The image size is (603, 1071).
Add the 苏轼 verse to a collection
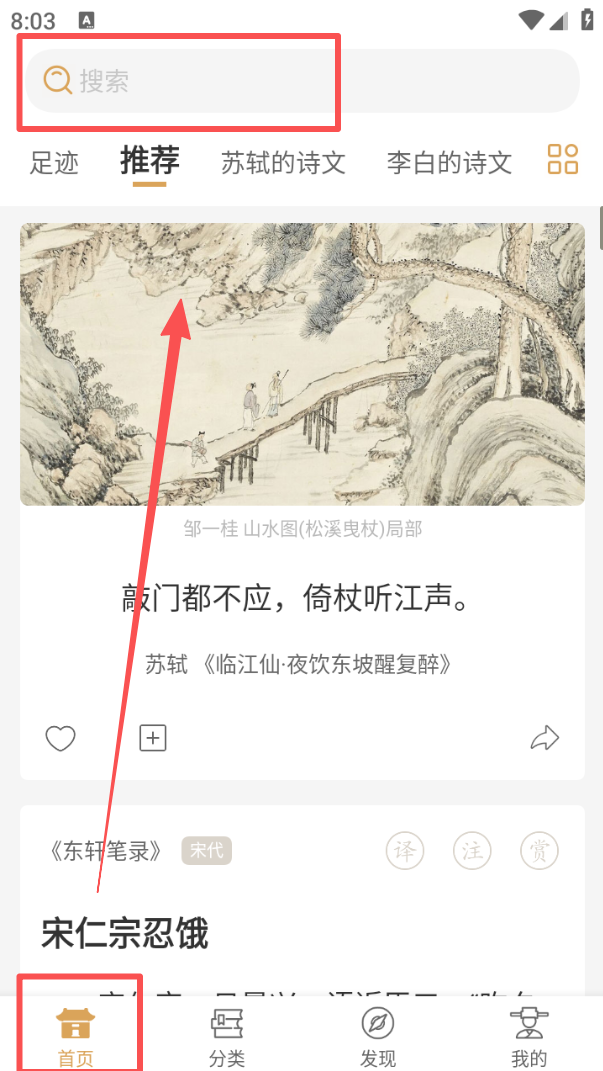tap(152, 739)
